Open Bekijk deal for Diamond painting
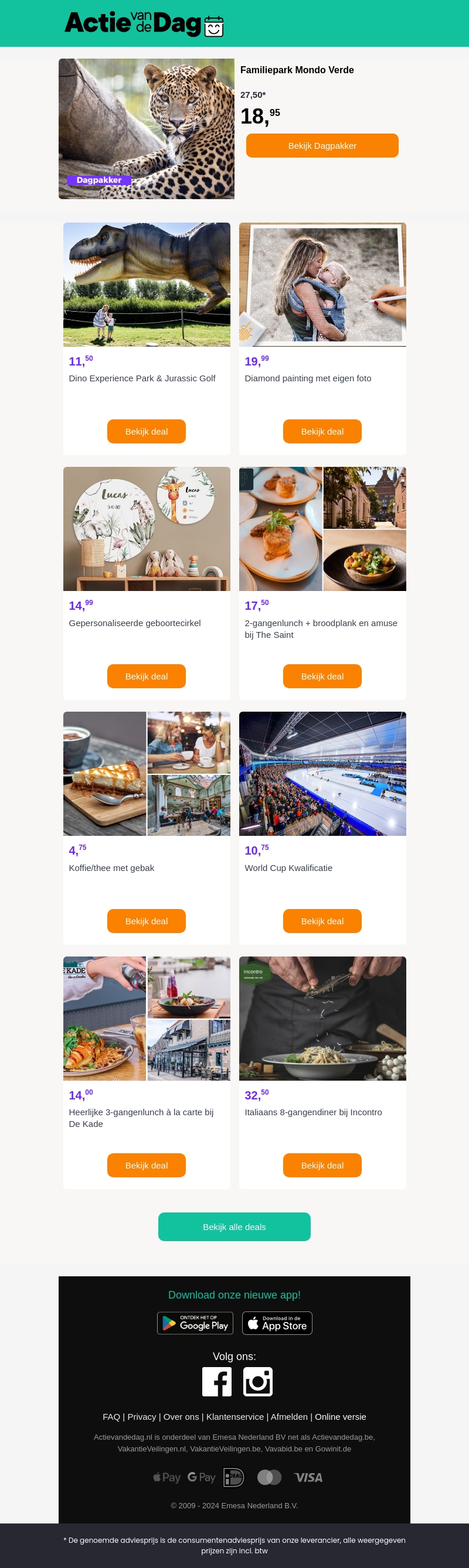The width and height of the screenshot is (469, 1568). (322, 431)
